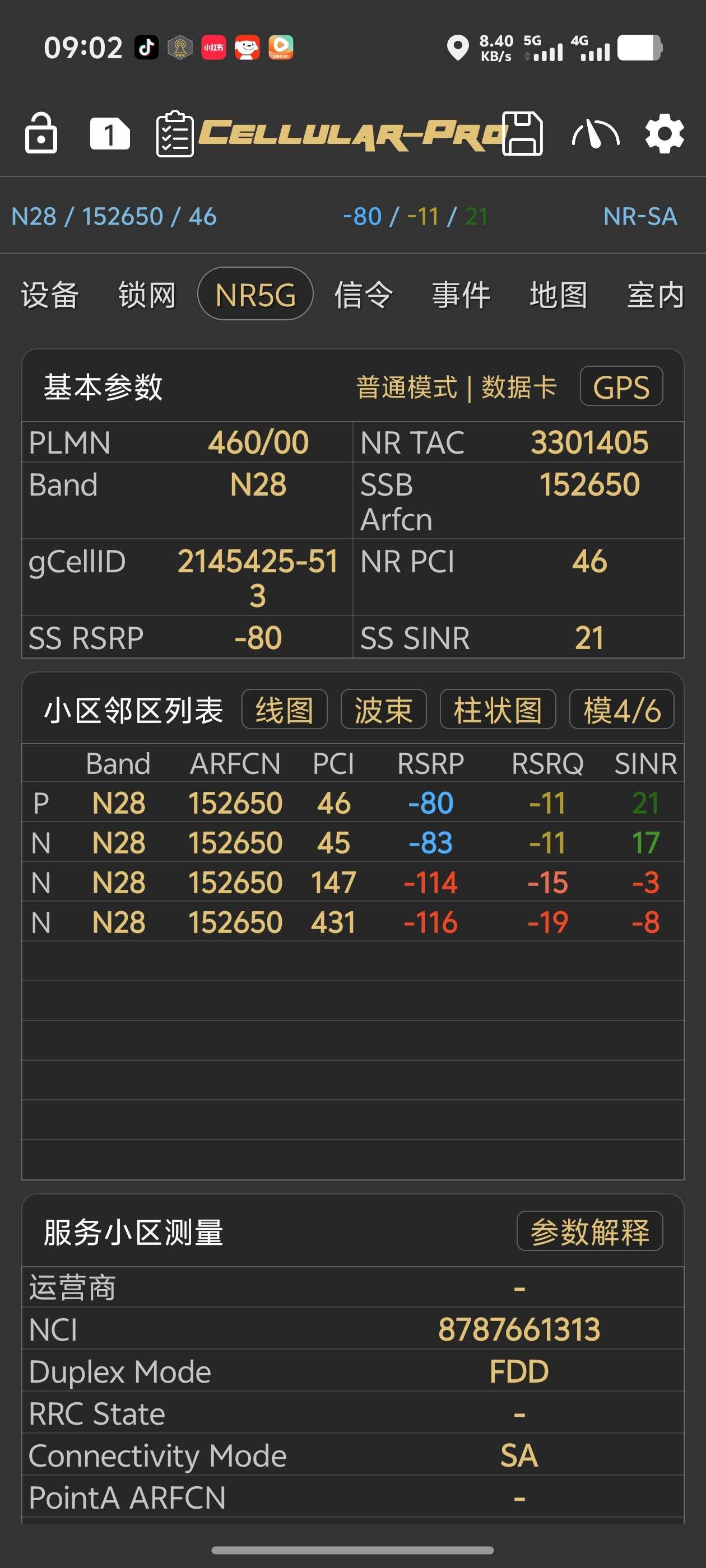Screen dimensions: 706x1568
Task: Open the 柱状图 bar chart
Action: point(498,710)
